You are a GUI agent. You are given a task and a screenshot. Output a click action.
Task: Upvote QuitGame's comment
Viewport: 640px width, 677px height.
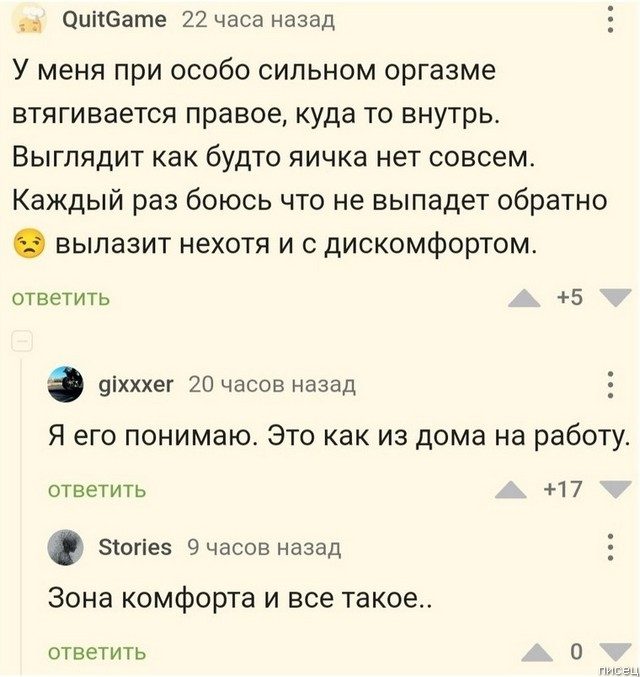click(x=524, y=297)
